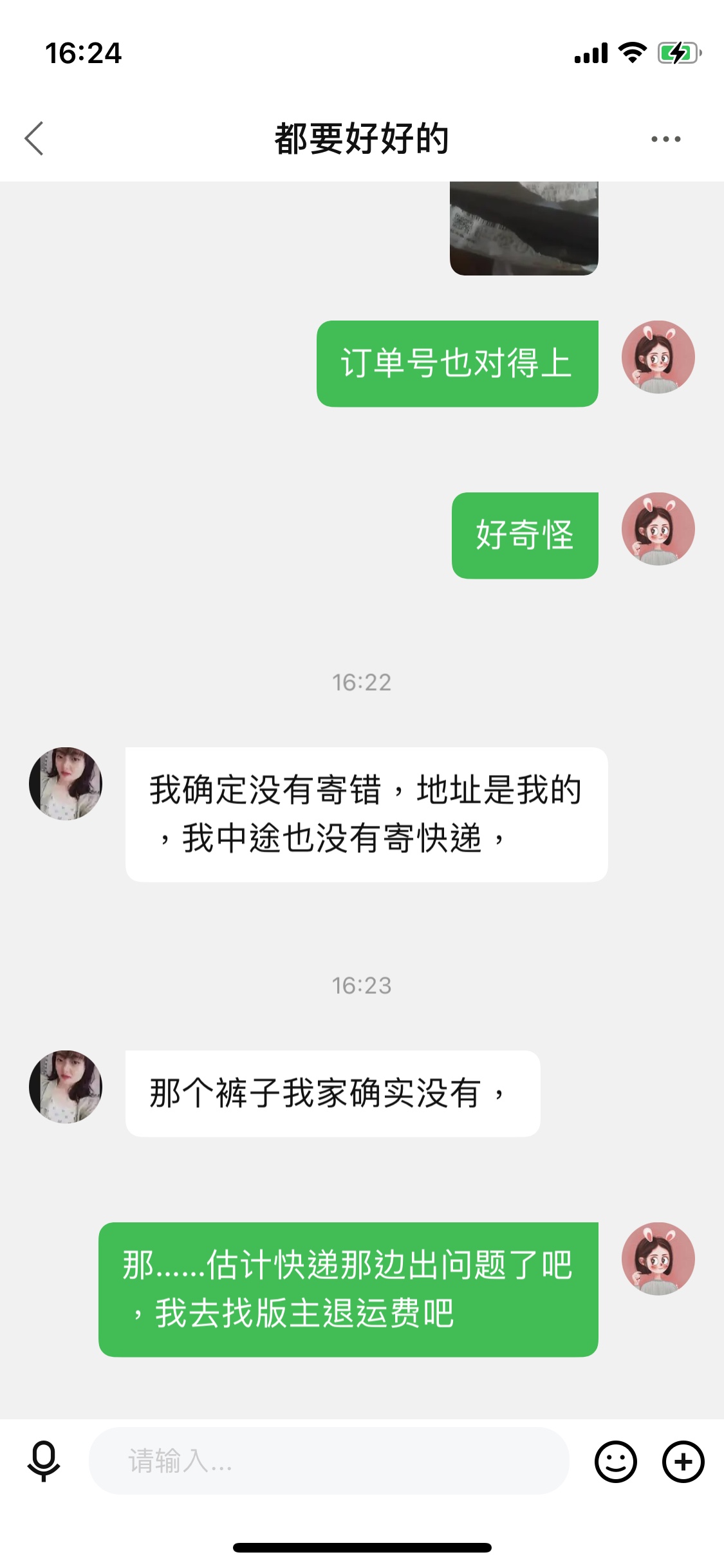Open the plus attachments menu
Viewport: 724px width, 1568px height.
[683, 1461]
